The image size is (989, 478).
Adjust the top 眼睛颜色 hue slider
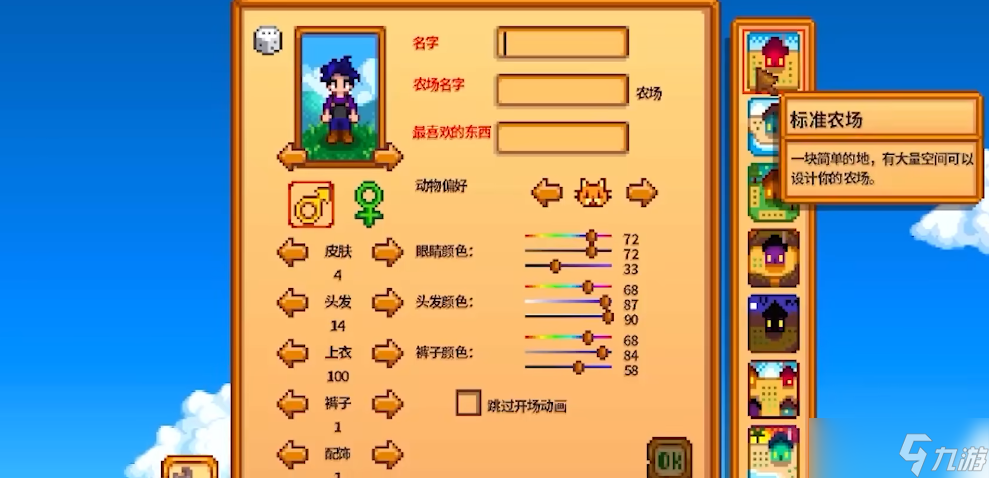[x=591, y=237]
